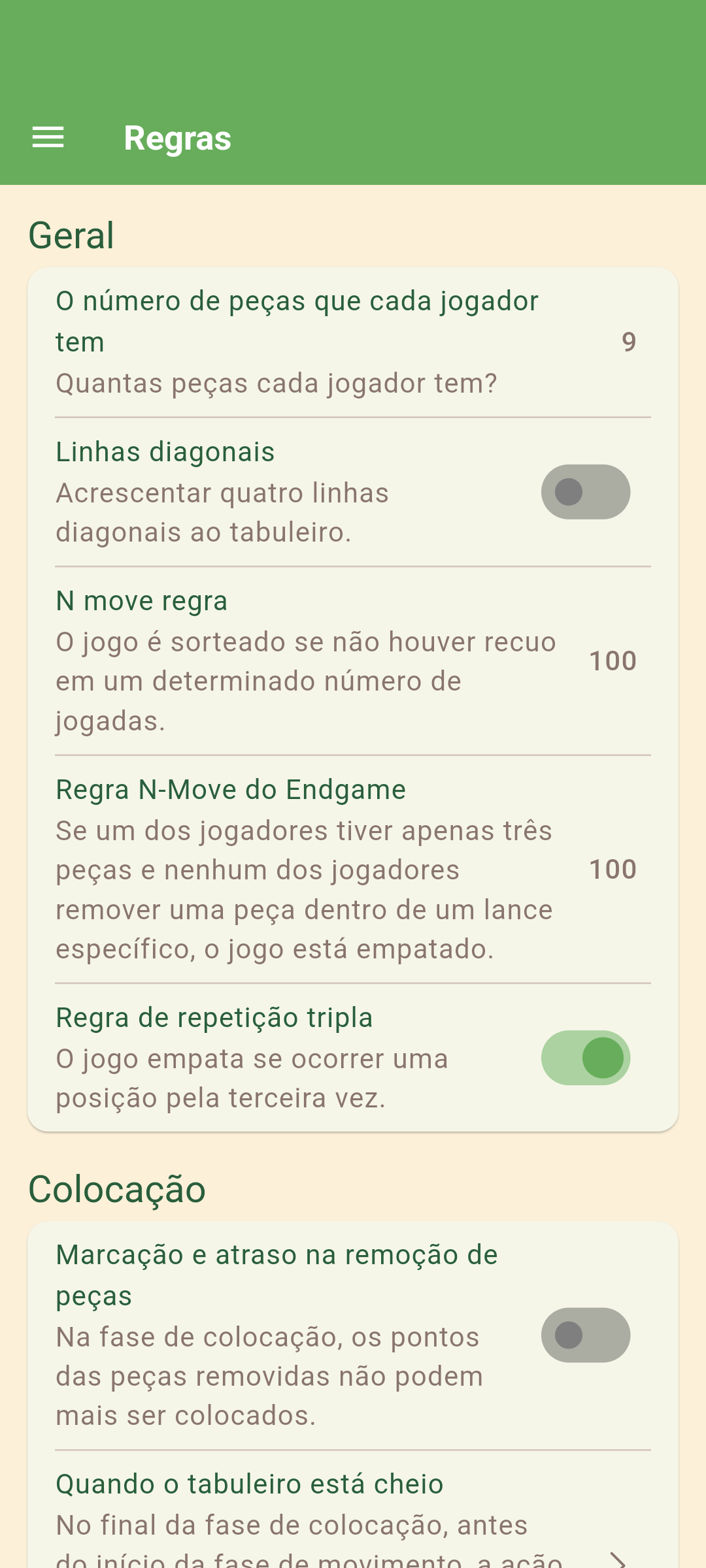Image resolution: width=706 pixels, height=1568 pixels.
Task: Open the hamburger drawer menu
Action: (48, 138)
